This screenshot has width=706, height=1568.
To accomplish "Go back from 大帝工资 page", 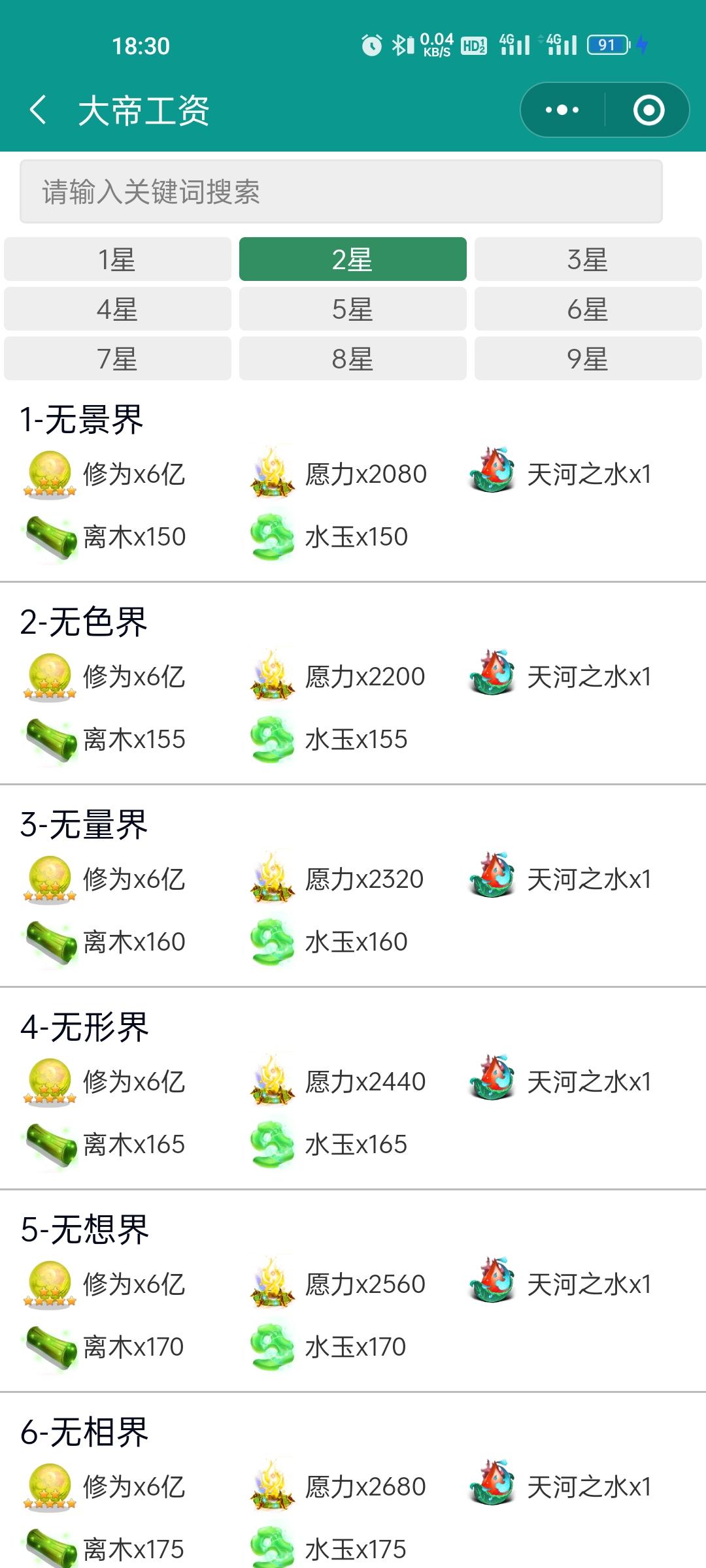I will point(38,110).
